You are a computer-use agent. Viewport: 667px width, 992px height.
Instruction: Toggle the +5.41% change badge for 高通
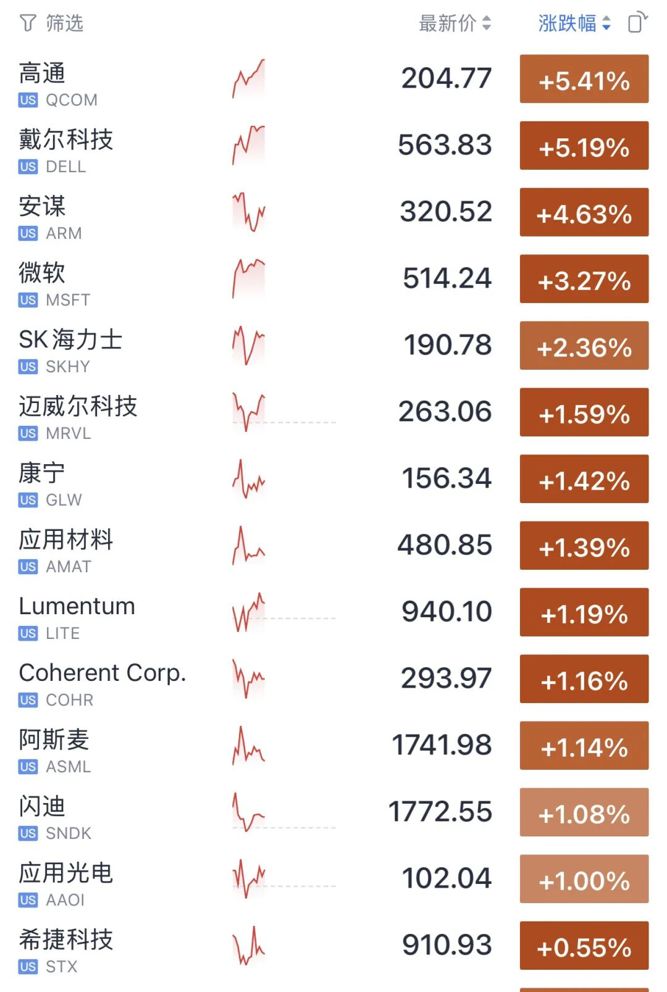pos(584,79)
